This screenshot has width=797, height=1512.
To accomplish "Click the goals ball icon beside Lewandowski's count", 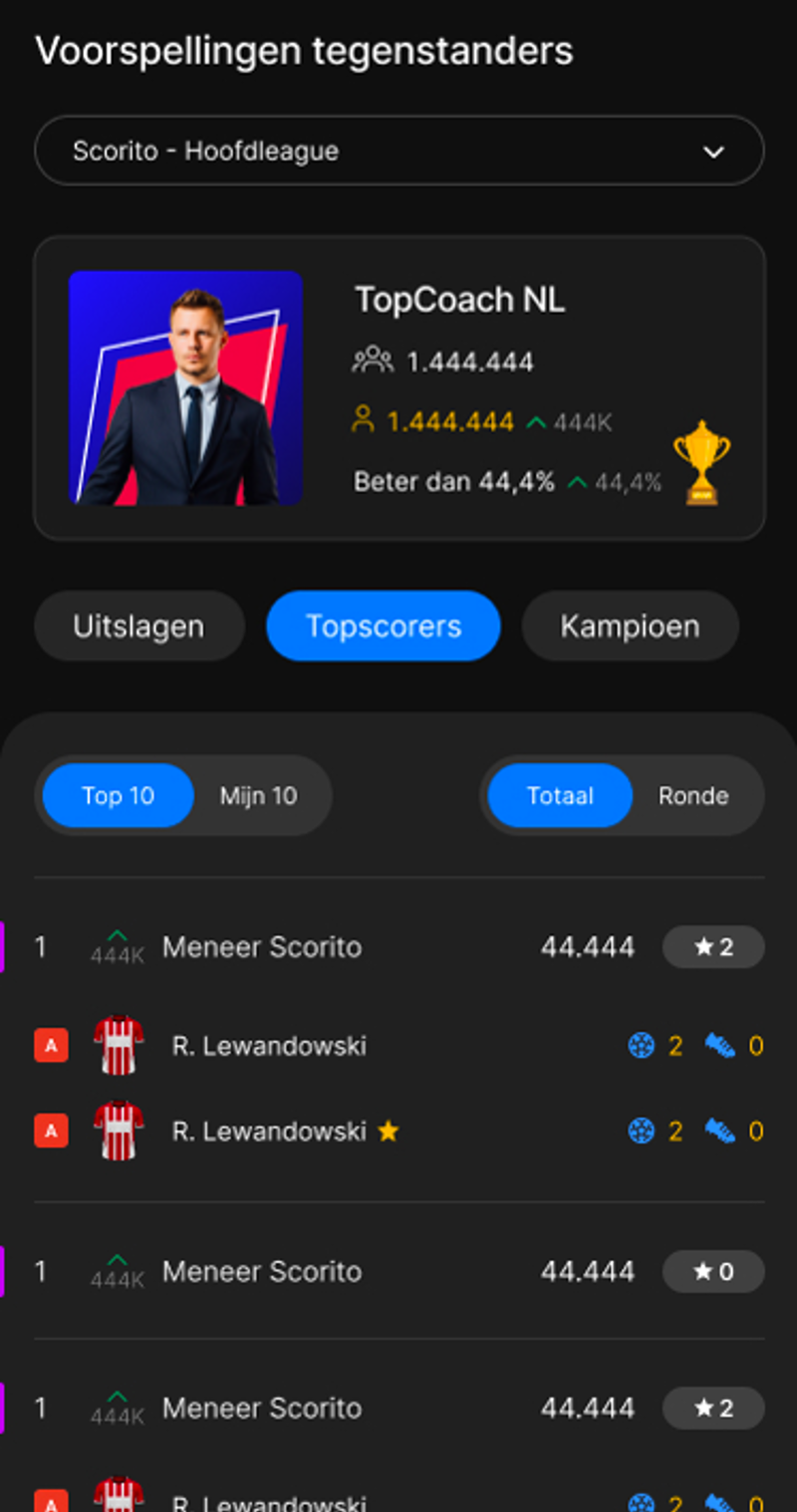I will [643, 1046].
